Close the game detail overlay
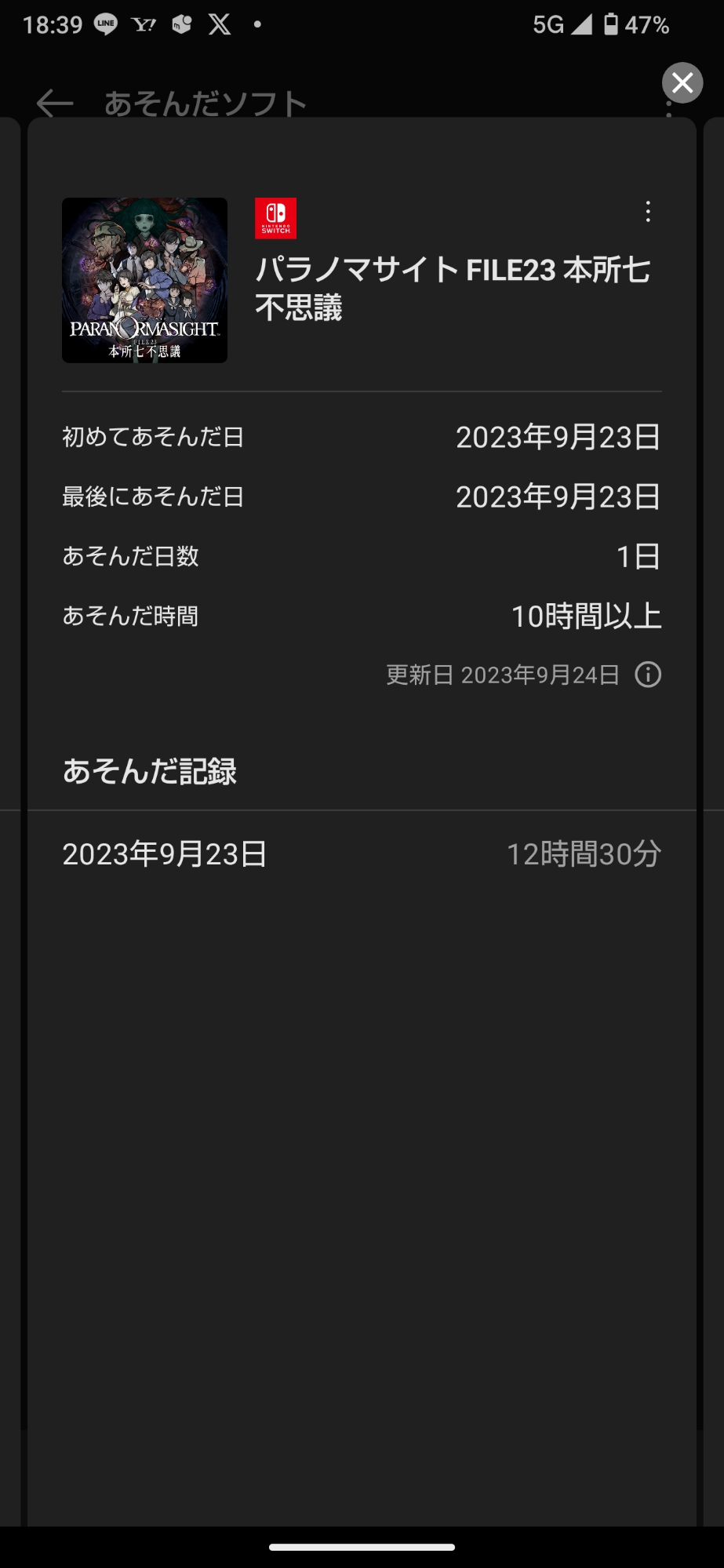The height and width of the screenshot is (1568, 724). [x=682, y=82]
